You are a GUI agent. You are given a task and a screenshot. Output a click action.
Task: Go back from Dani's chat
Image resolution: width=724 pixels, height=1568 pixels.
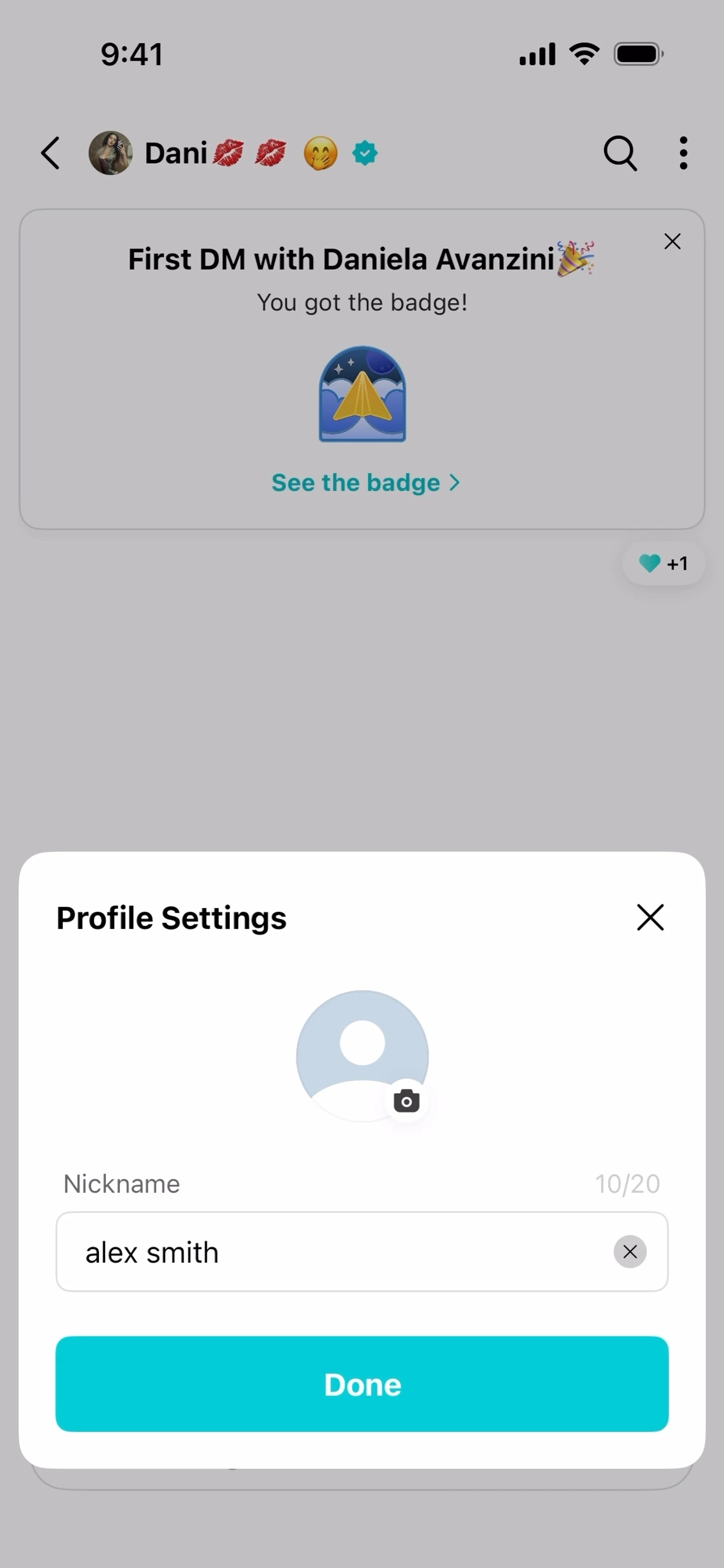(x=51, y=153)
